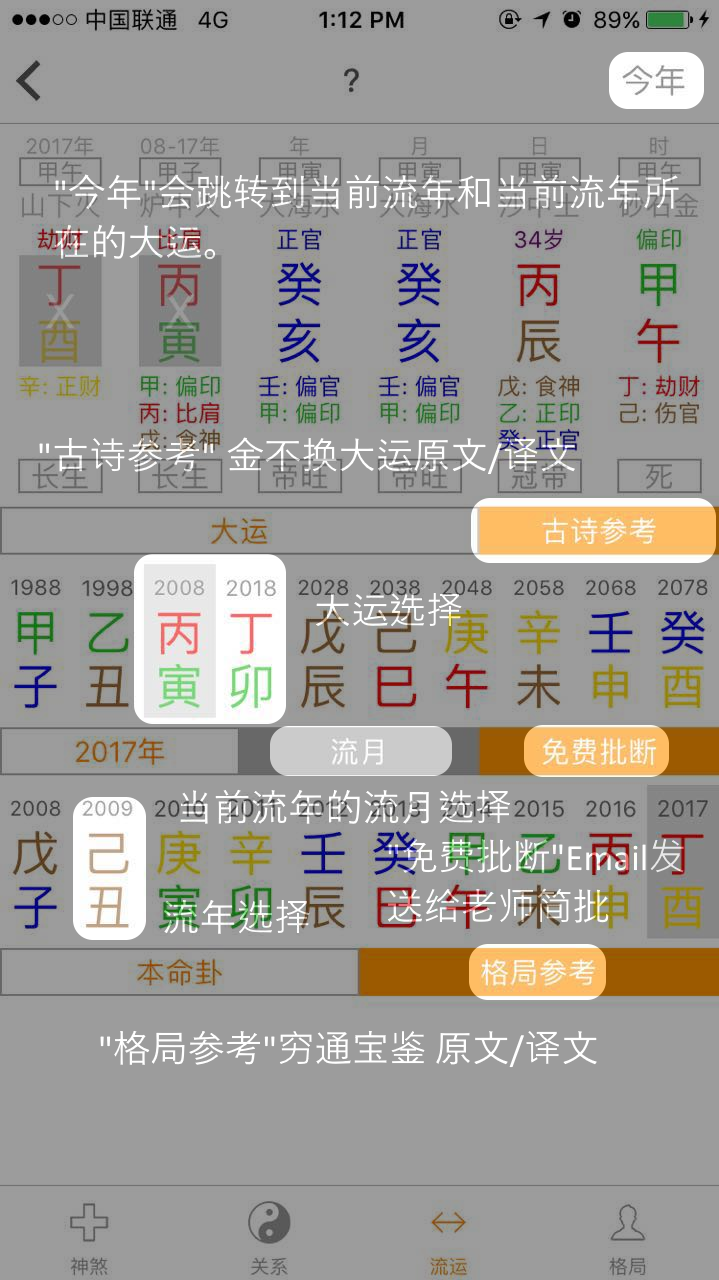Select the 2028 戊辰 luck period
719x1280 pixels.
point(322,641)
